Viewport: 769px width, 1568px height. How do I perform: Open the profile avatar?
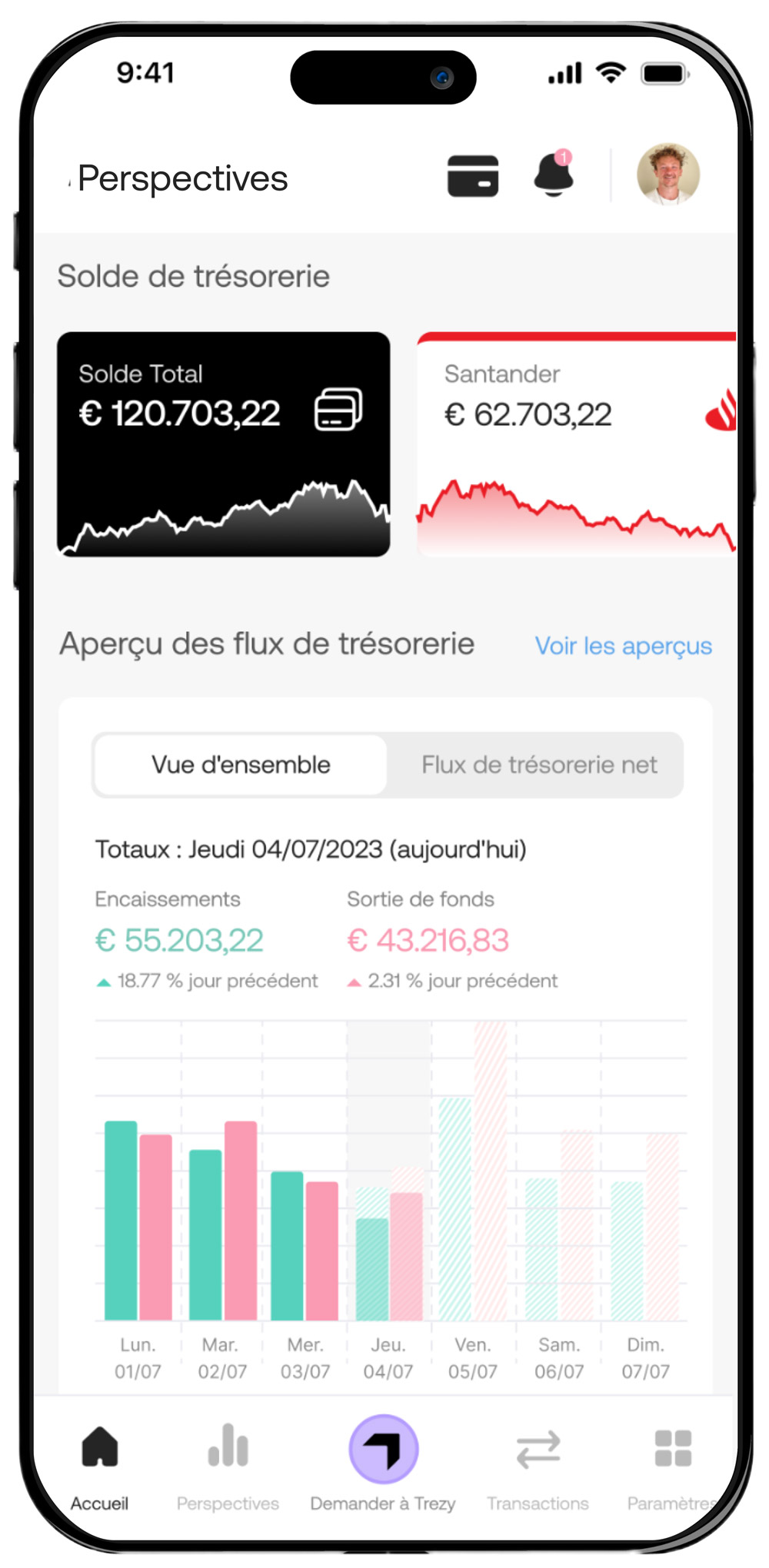pos(668,174)
